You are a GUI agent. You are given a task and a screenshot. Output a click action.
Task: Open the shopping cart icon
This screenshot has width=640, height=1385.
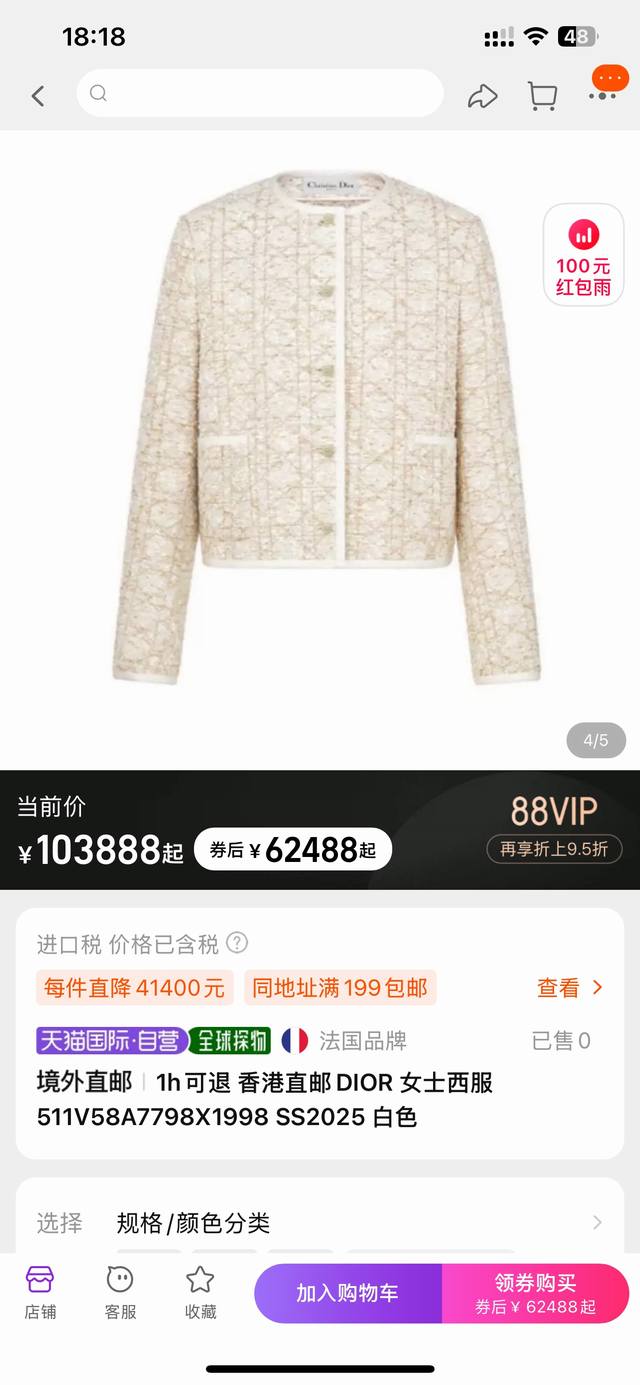[x=542, y=96]
